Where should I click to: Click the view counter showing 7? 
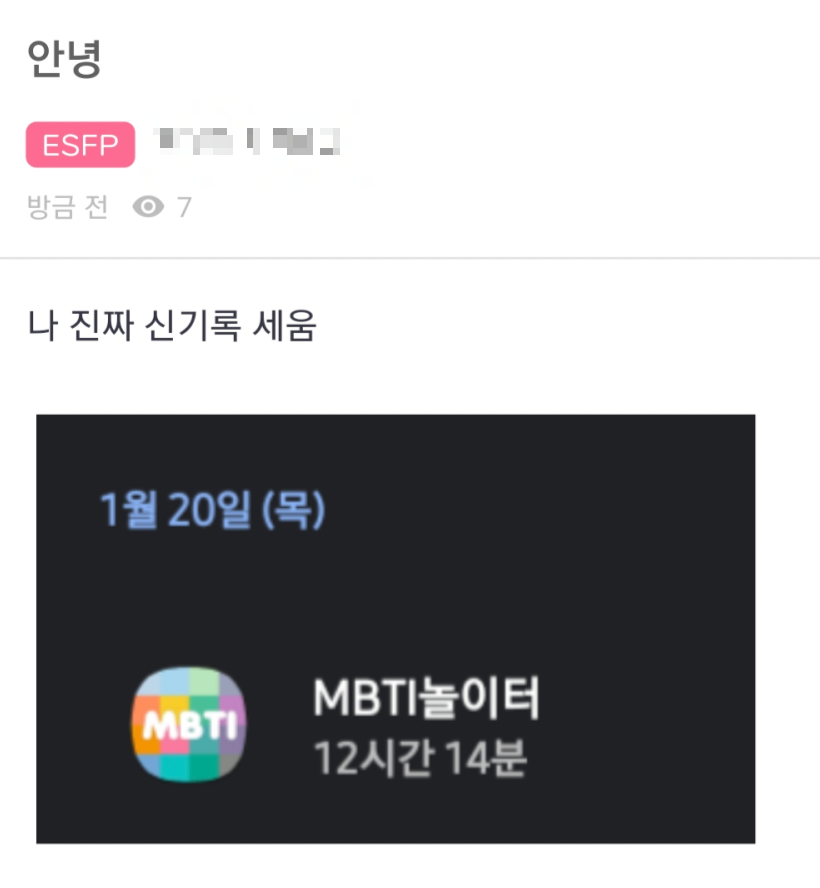[x=177, y=207]
